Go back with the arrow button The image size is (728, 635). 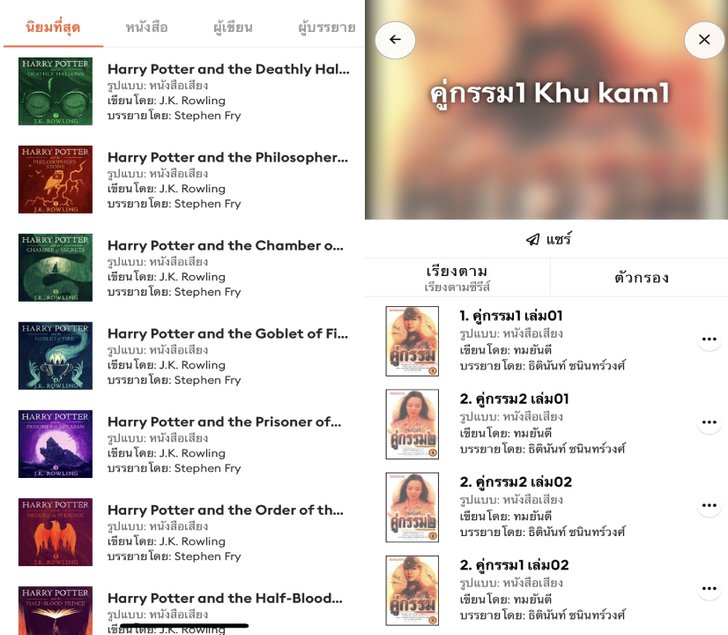pos(395,40)
